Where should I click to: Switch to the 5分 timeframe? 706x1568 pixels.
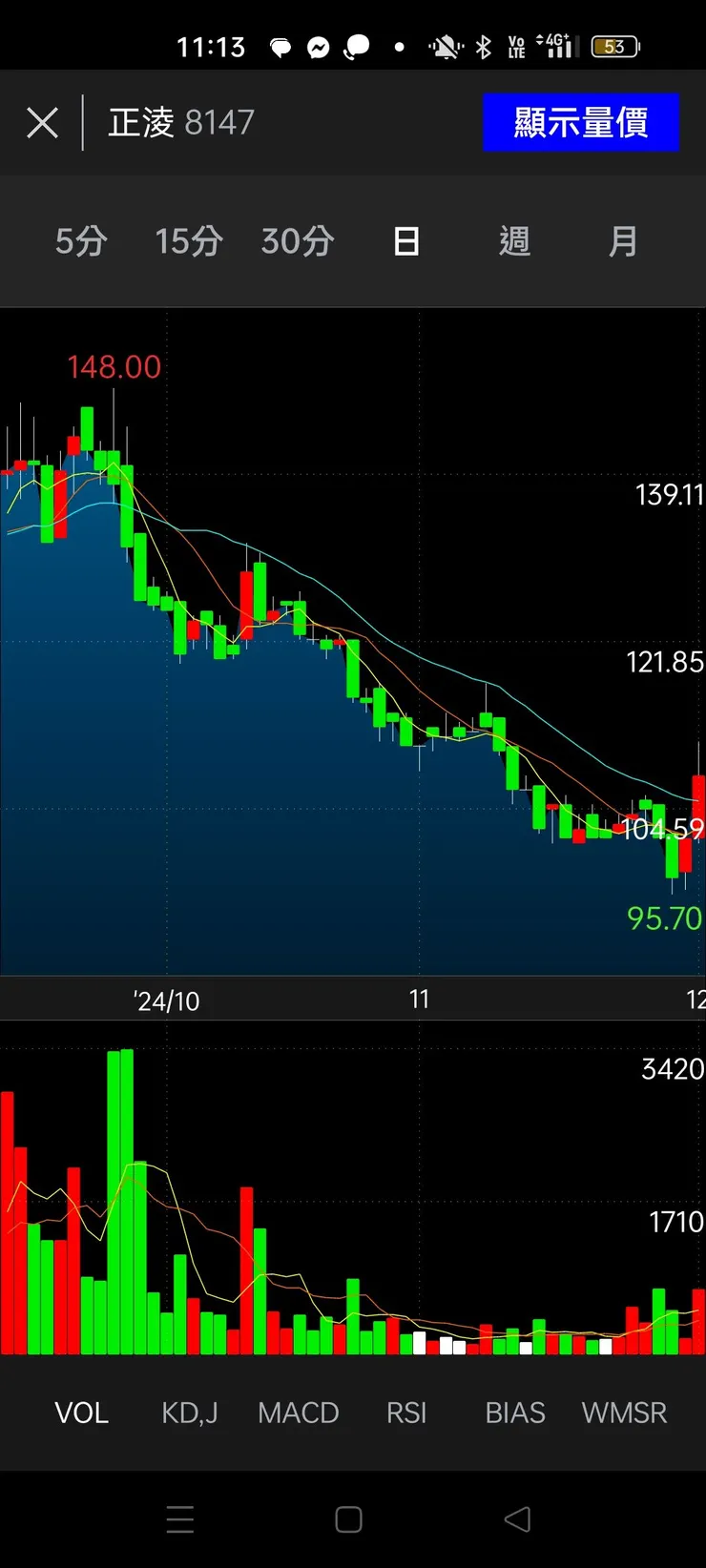(81, 241)
